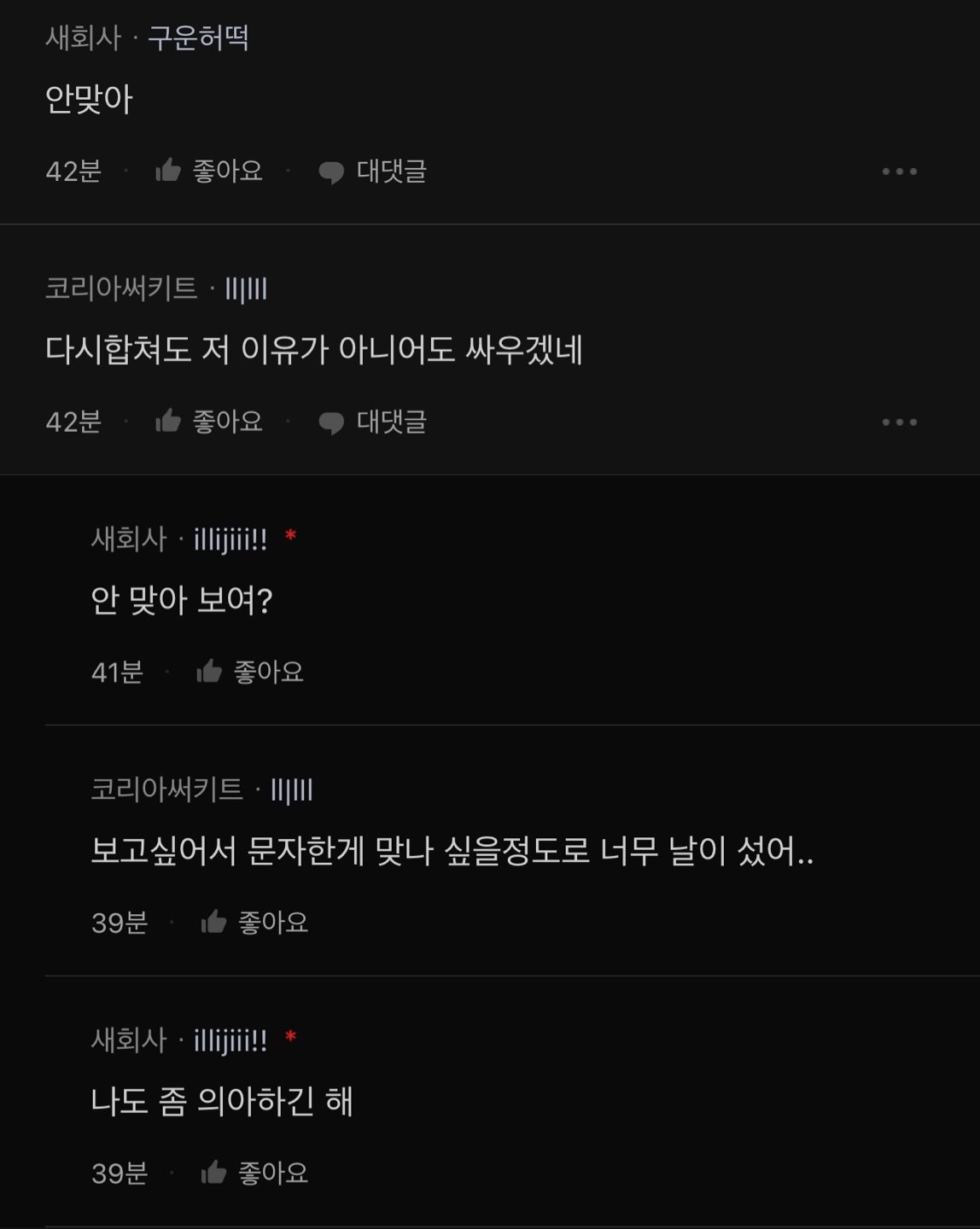
Task: Like the reply "나도 좀 의아하긴 해"
Action: click(254, 1173)
